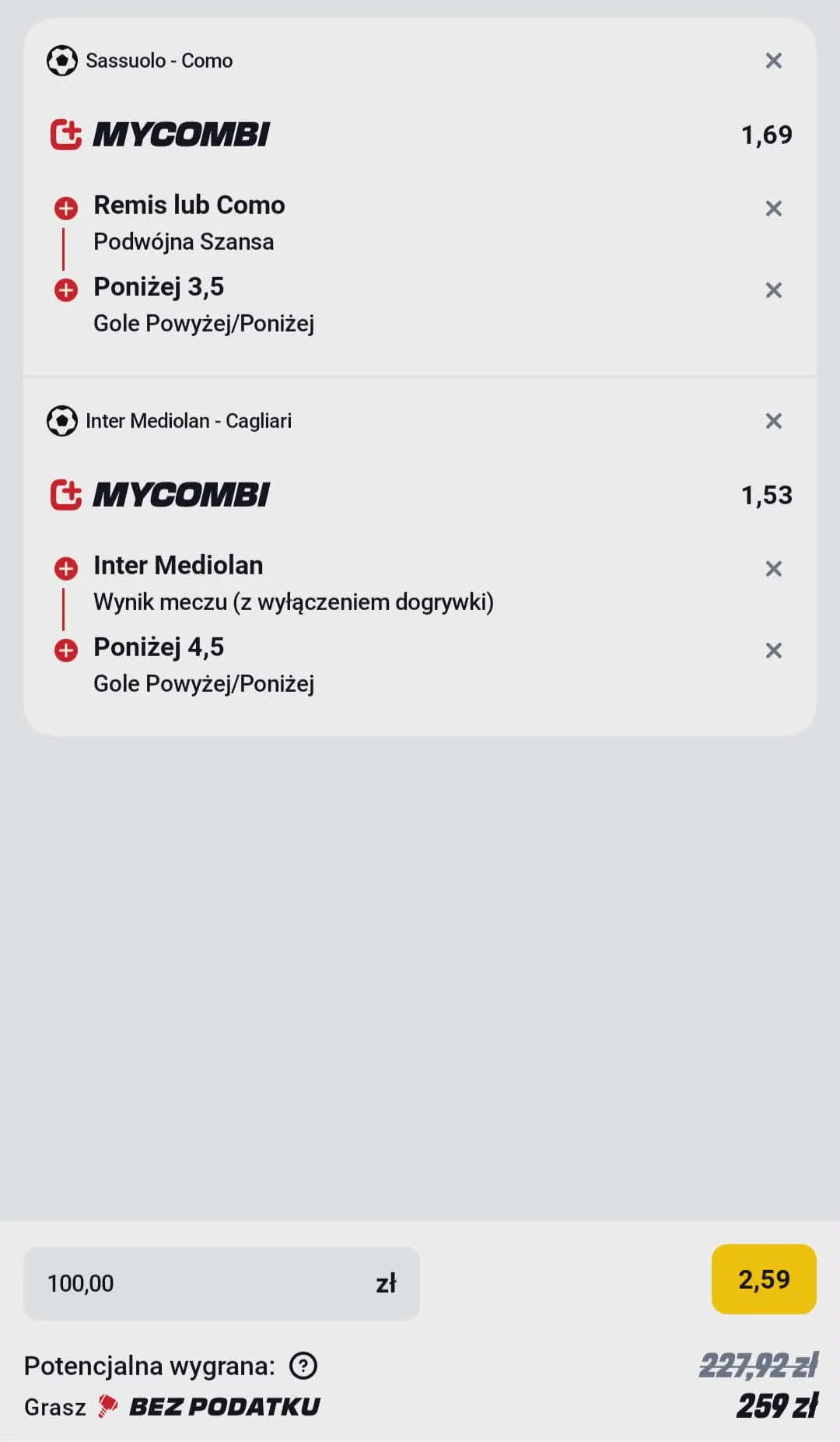Remove the Poniżej 4,5 goals pick
Image resolution: width=840 pixels, height=1442 pixels.
773,651
